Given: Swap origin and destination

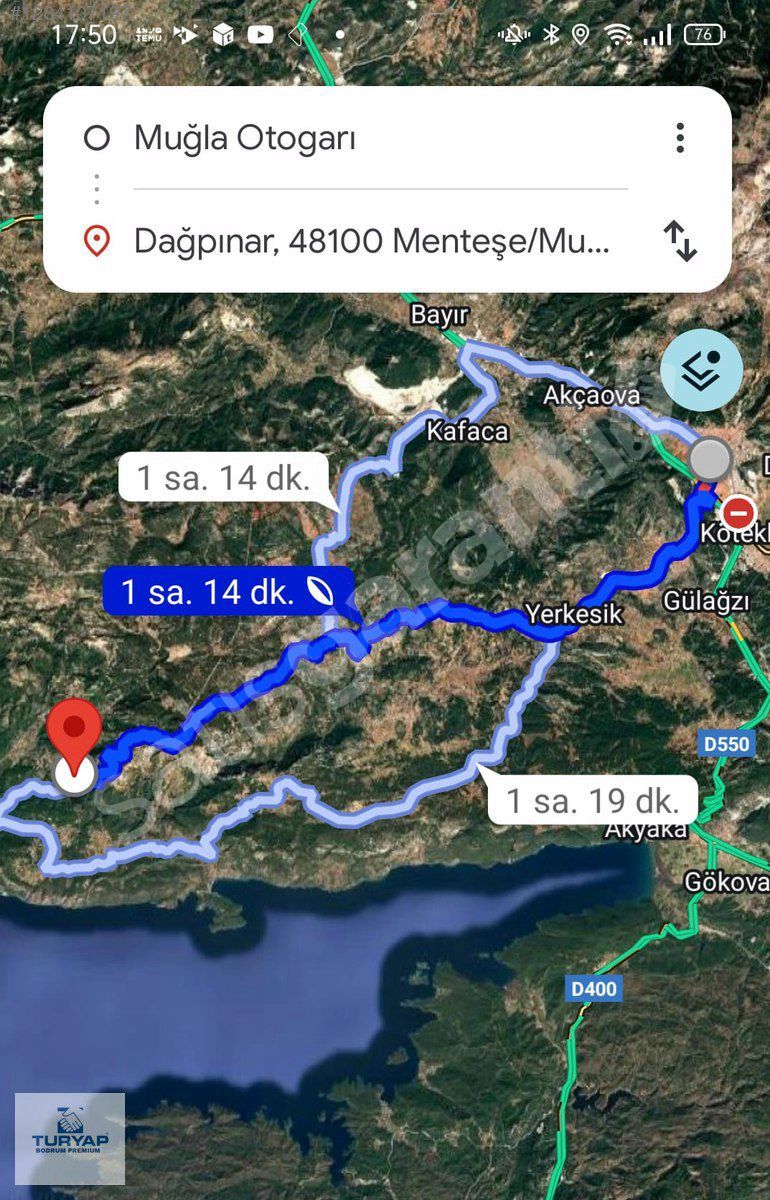Looking at the screenshot, I should [x=680, y=241].
